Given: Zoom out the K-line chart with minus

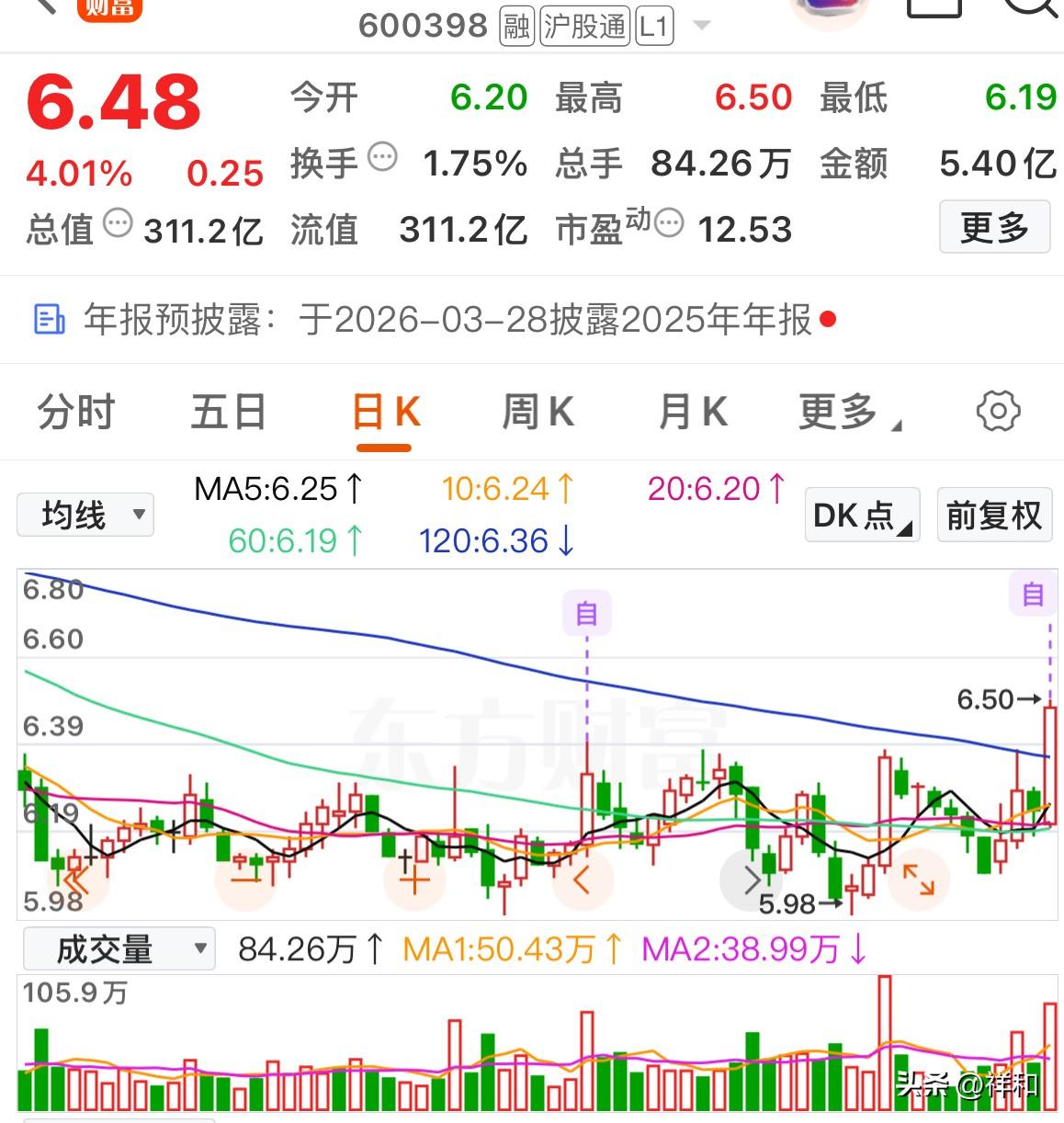Looking at the screenshot, I should point(245,879).
